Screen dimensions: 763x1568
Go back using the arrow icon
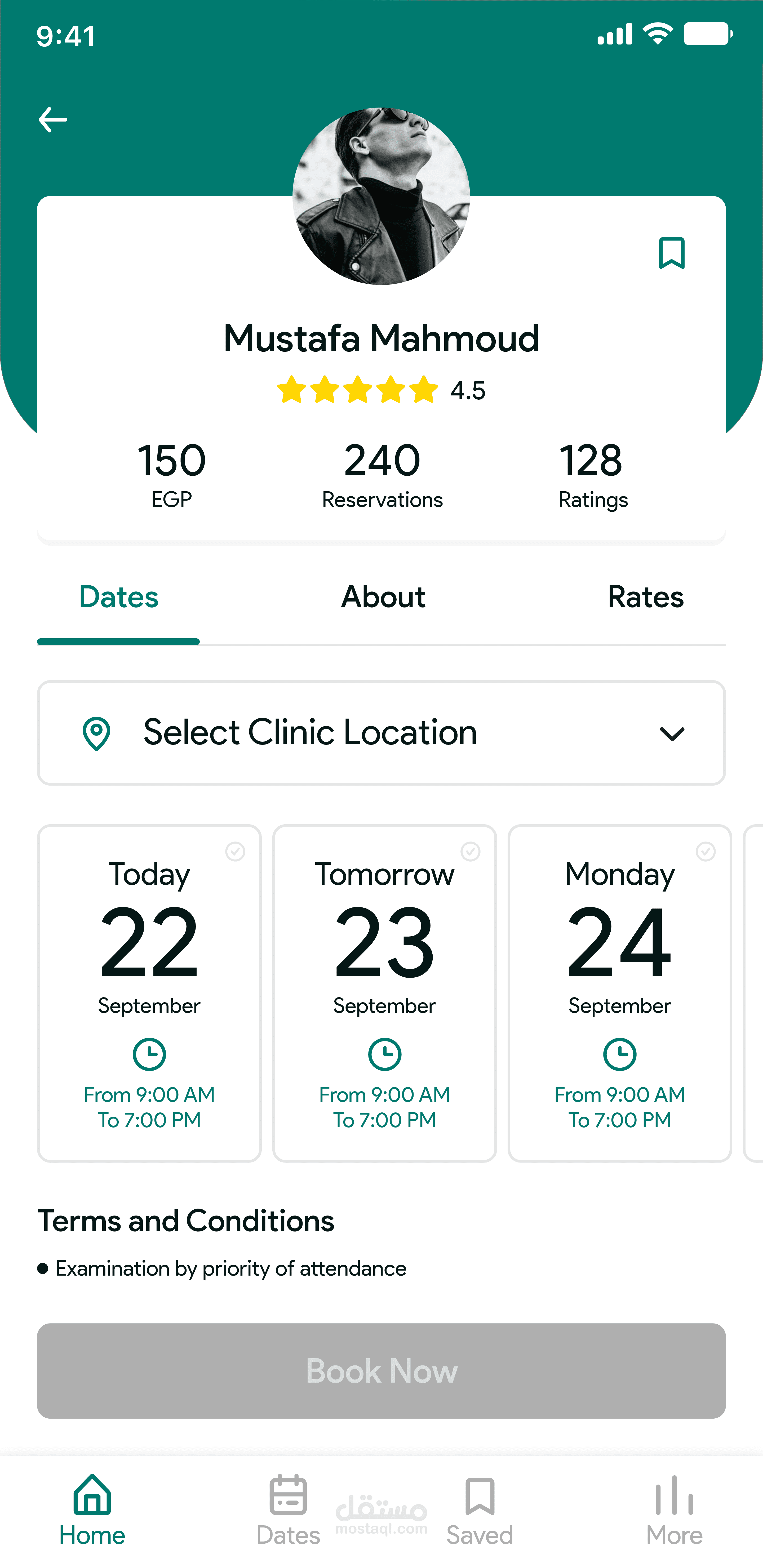tap(53, 120)
